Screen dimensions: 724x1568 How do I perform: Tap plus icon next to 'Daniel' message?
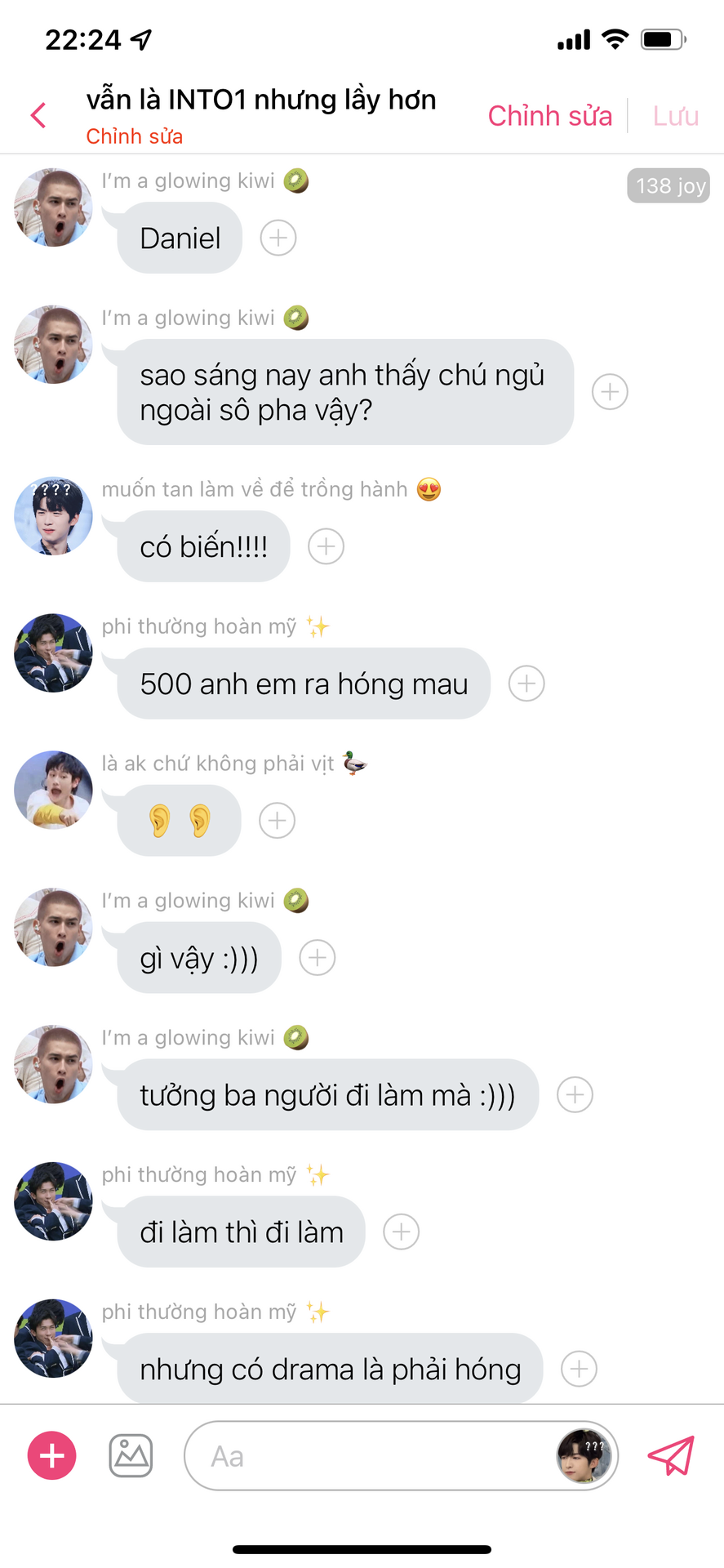tap(278, 238)
